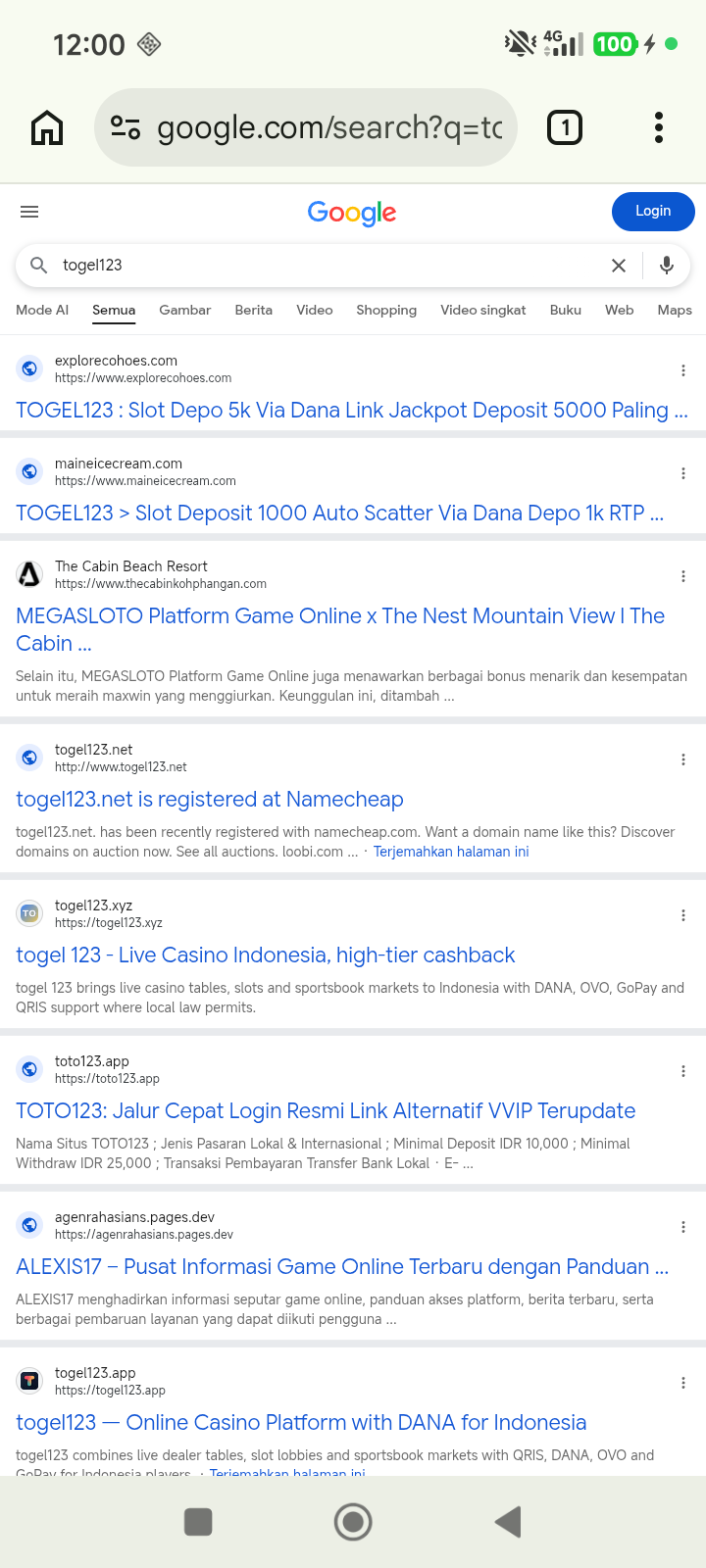This screenshot has height=1568, width=706.
Task: Select the Video singkat tab
Action: click(483, 310)
